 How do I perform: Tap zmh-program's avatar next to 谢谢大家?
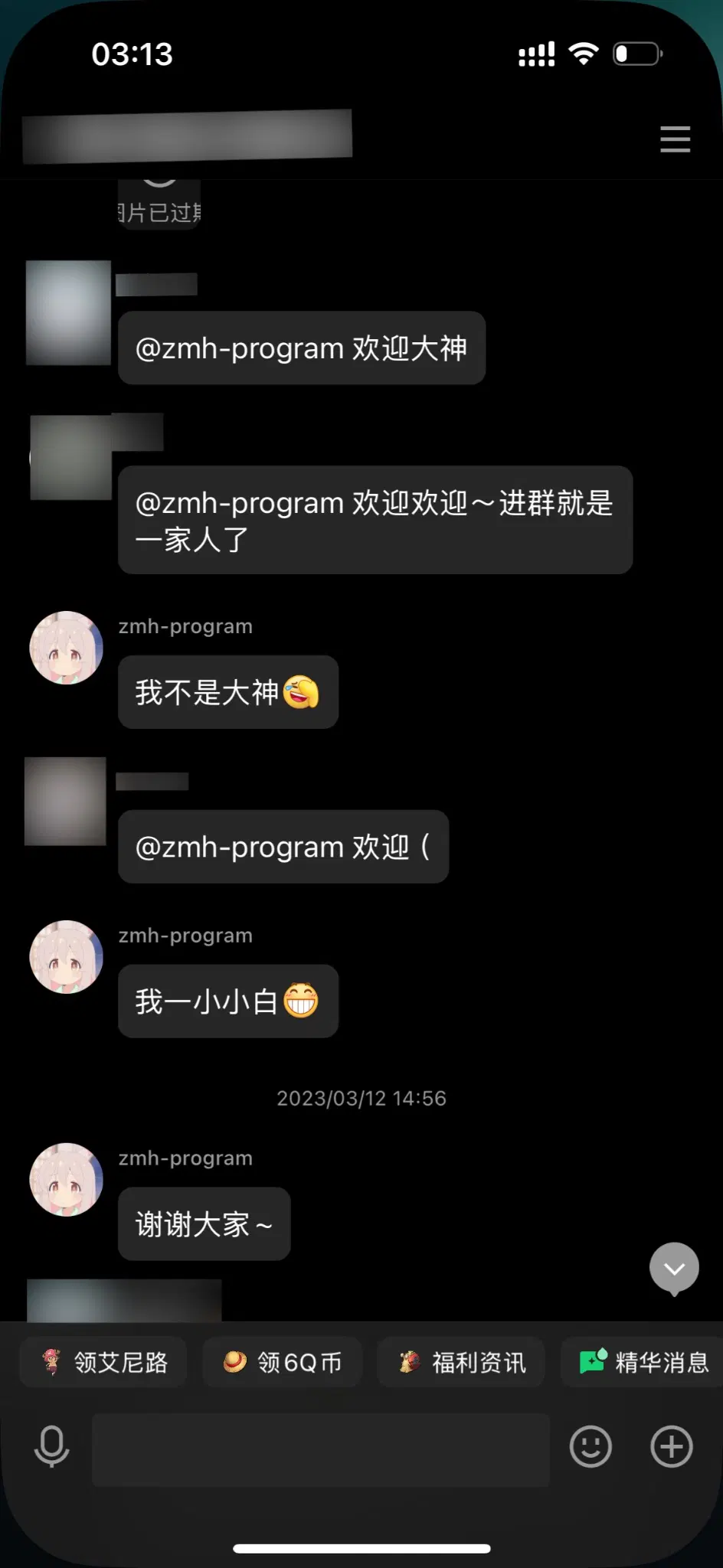[x=67, y=1180]
